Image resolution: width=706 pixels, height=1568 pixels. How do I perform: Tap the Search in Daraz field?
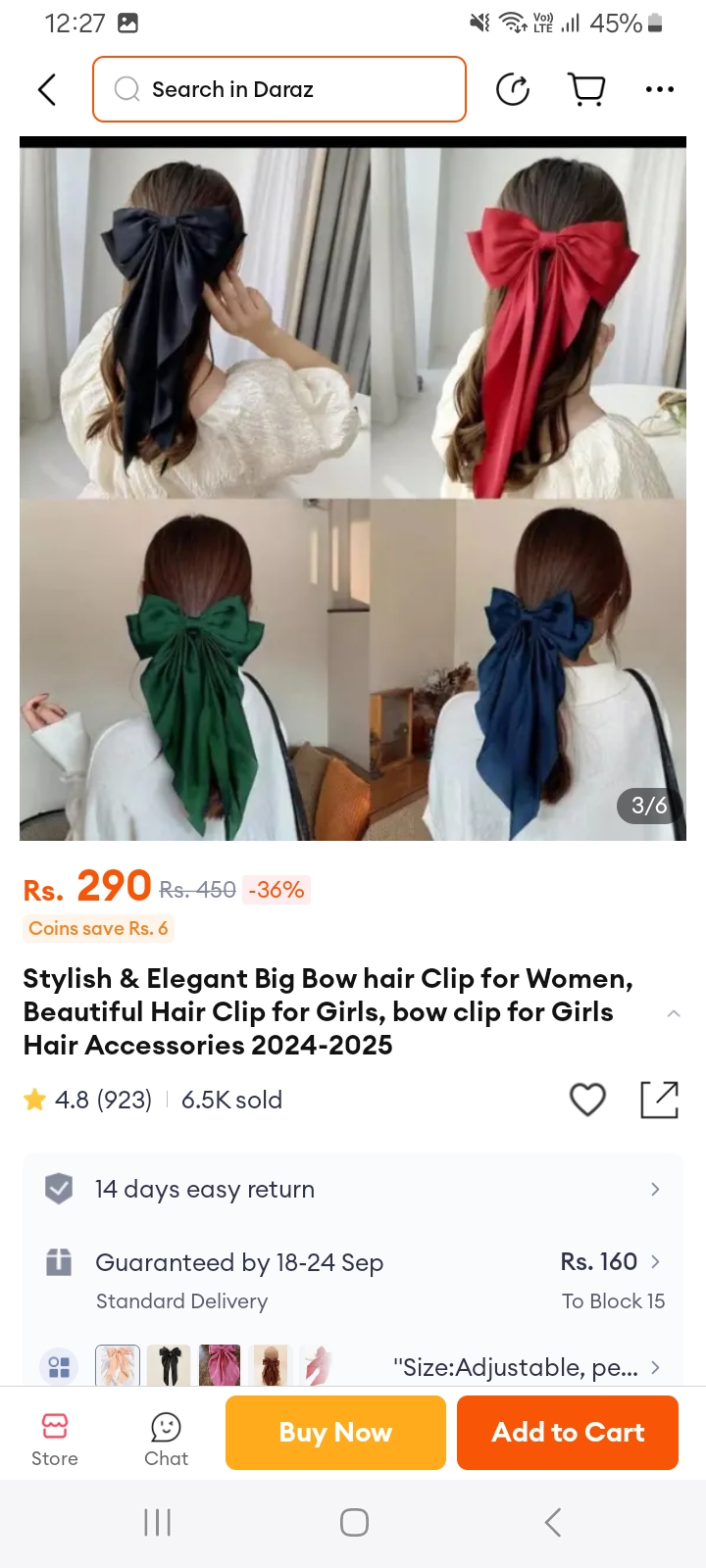[279, 89]
